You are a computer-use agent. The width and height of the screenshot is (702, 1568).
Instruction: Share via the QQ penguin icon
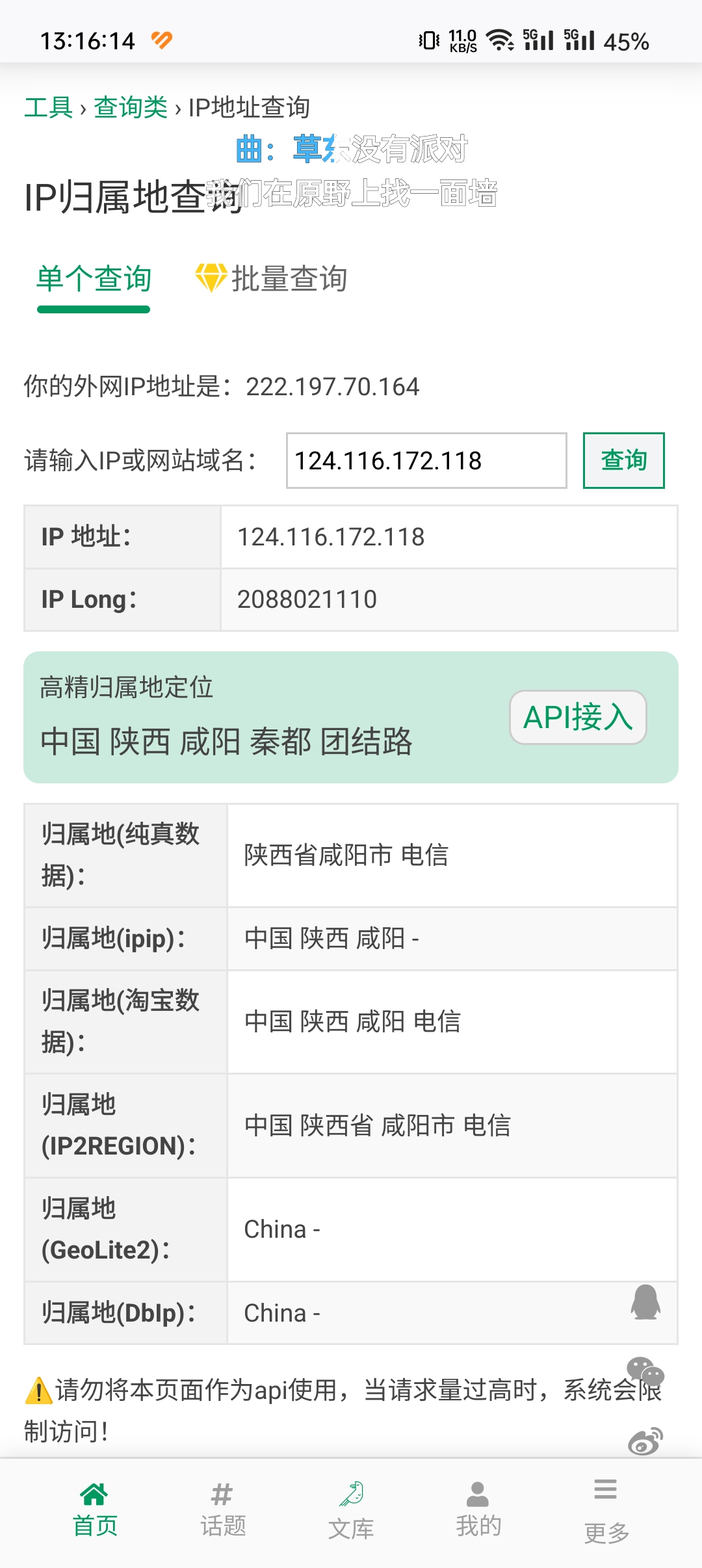[x=645, y=1302]
